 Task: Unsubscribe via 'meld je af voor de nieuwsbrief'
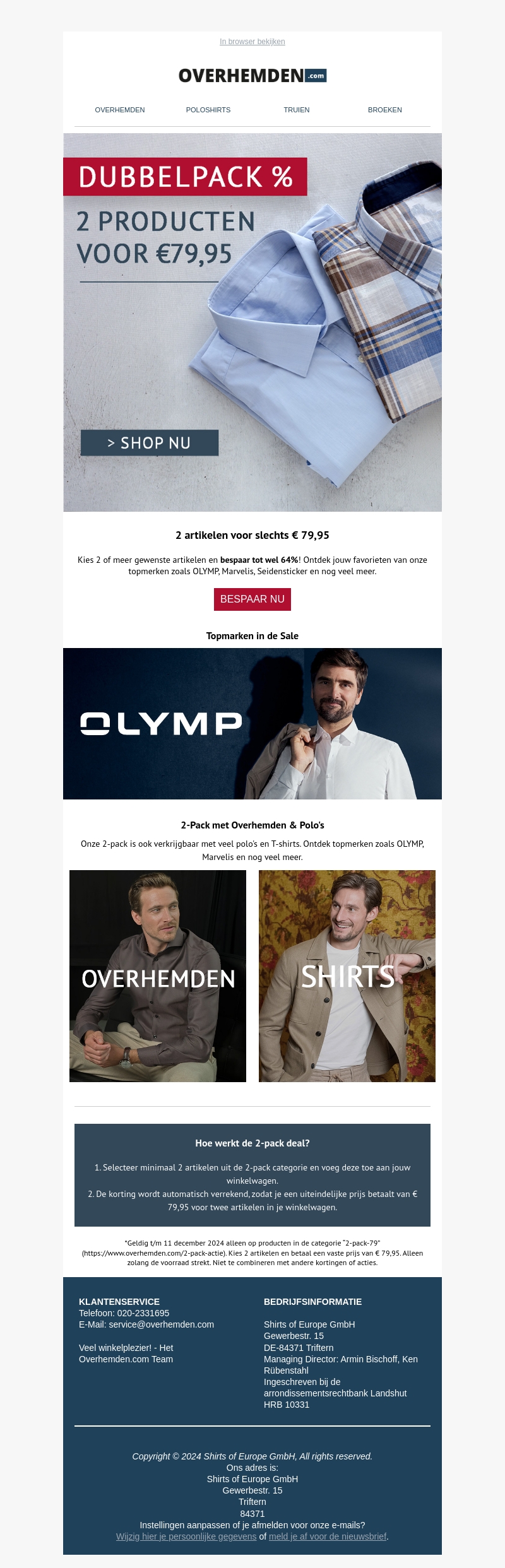(x=328, y=1536)
